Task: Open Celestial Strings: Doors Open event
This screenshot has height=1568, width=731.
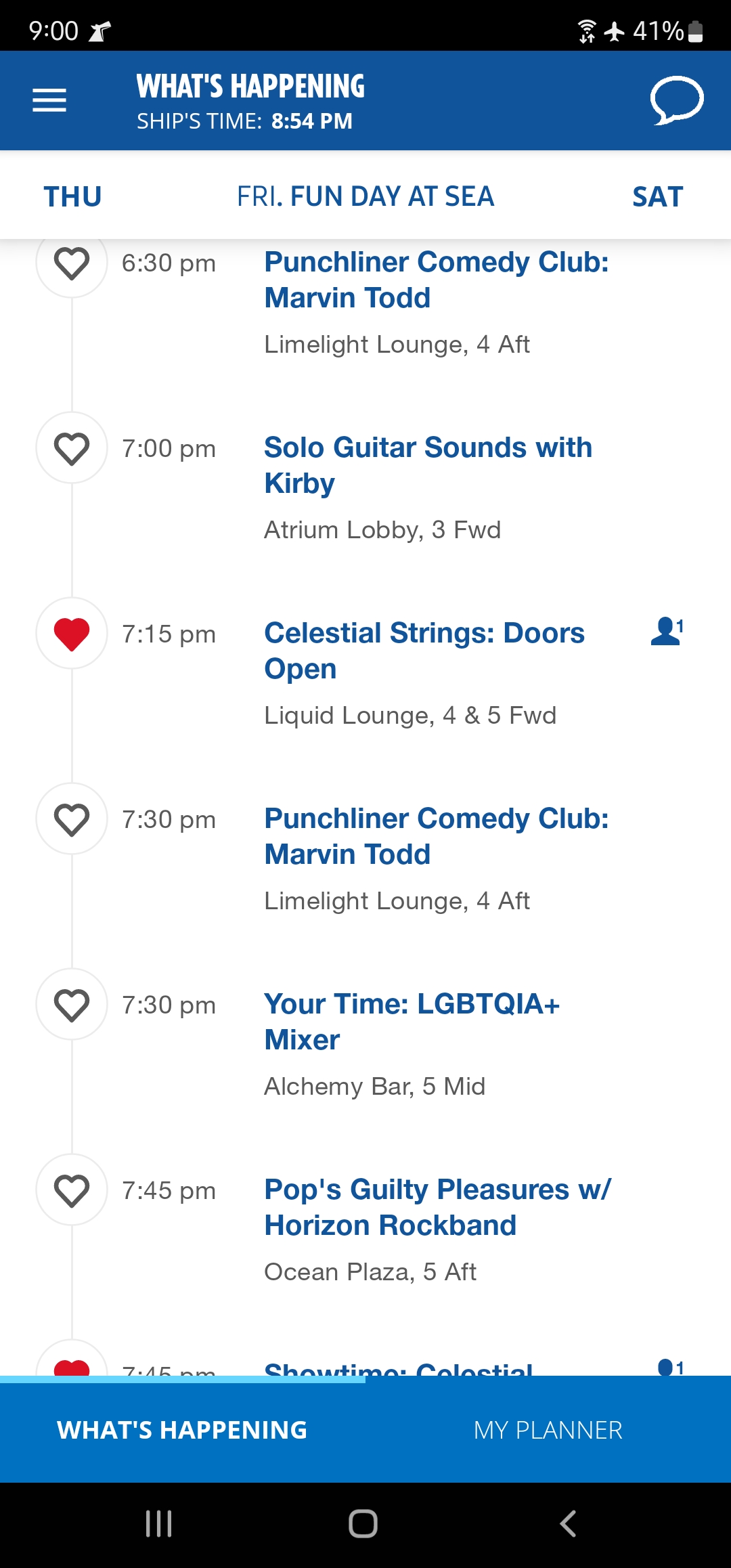Action: 424,651
